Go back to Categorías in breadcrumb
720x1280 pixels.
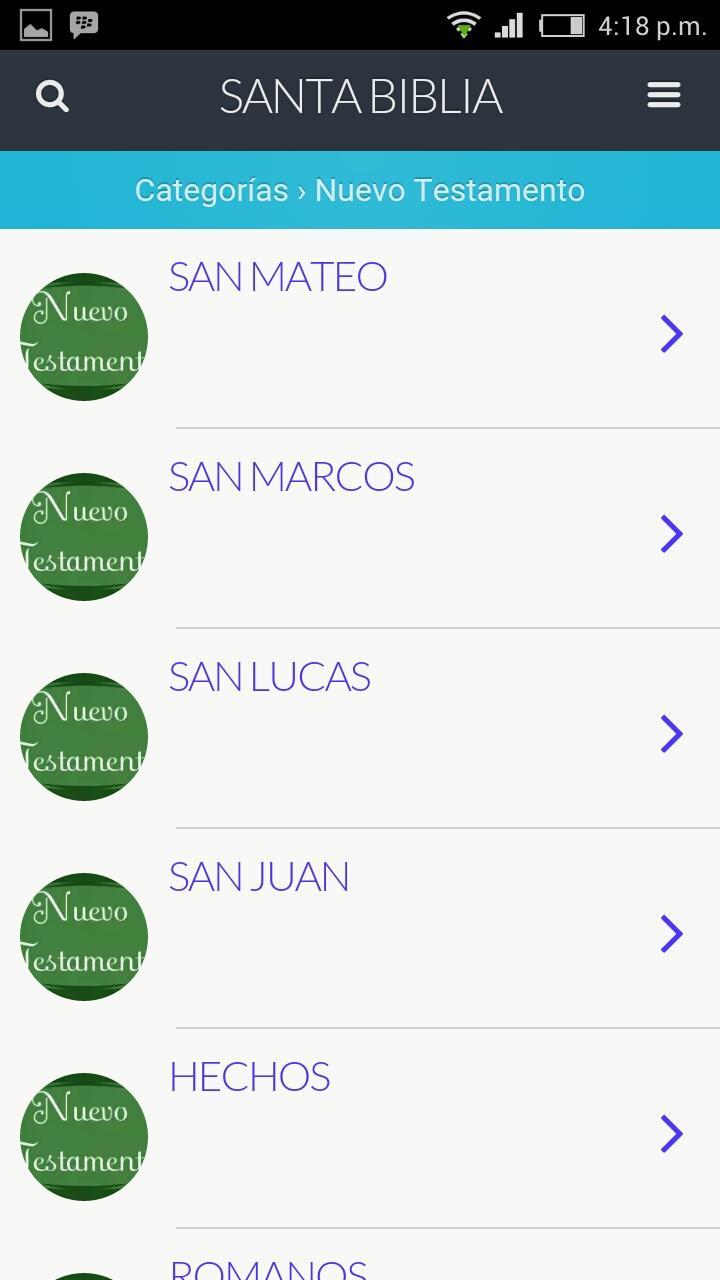click(x=211, y=190)
